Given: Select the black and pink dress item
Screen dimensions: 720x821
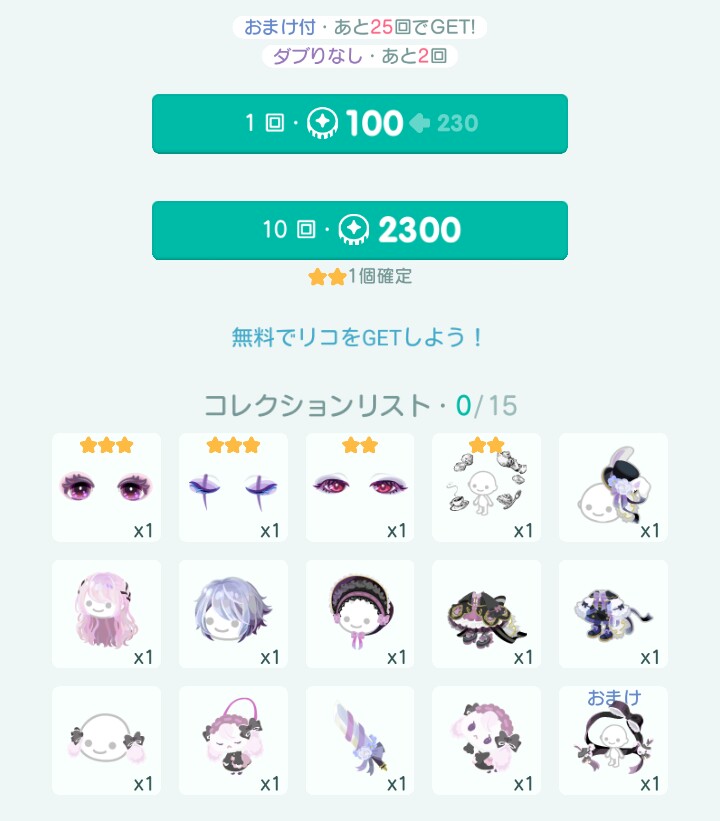Looking at the screenshot, I should tap(486, 614).
